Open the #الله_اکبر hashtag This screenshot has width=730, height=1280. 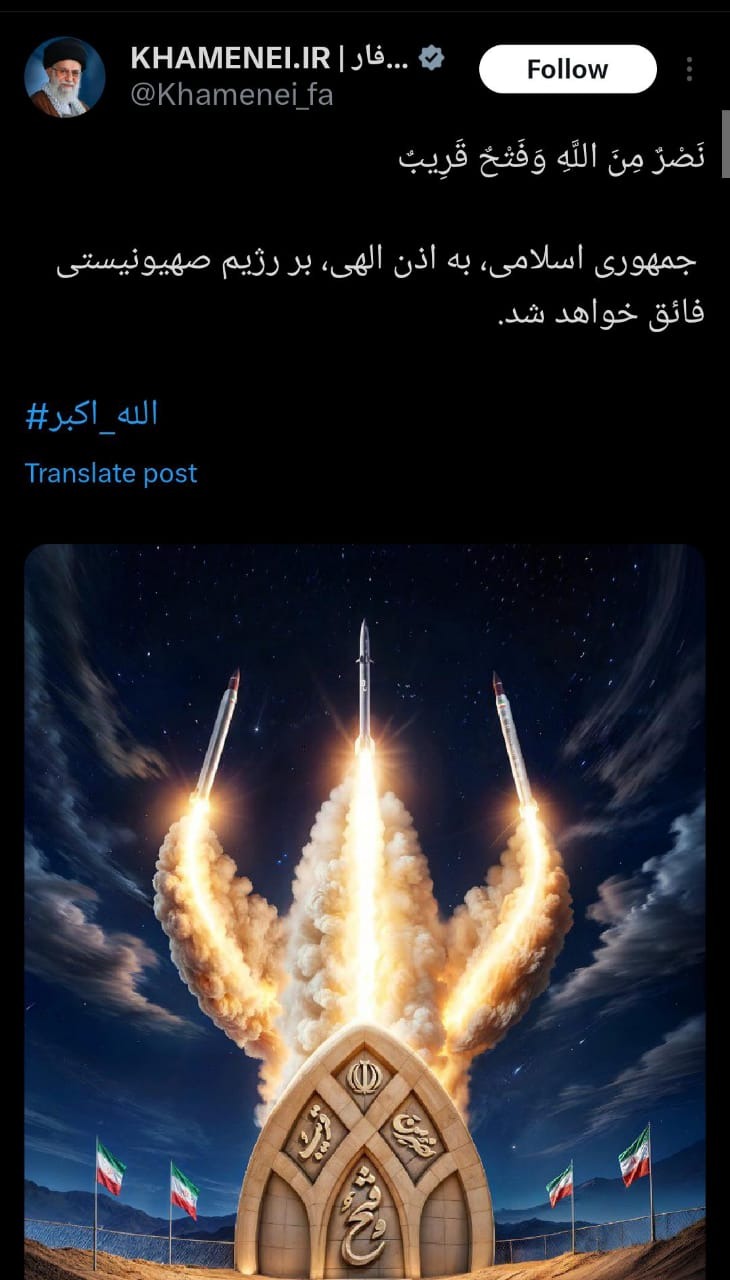pos(92,414)
